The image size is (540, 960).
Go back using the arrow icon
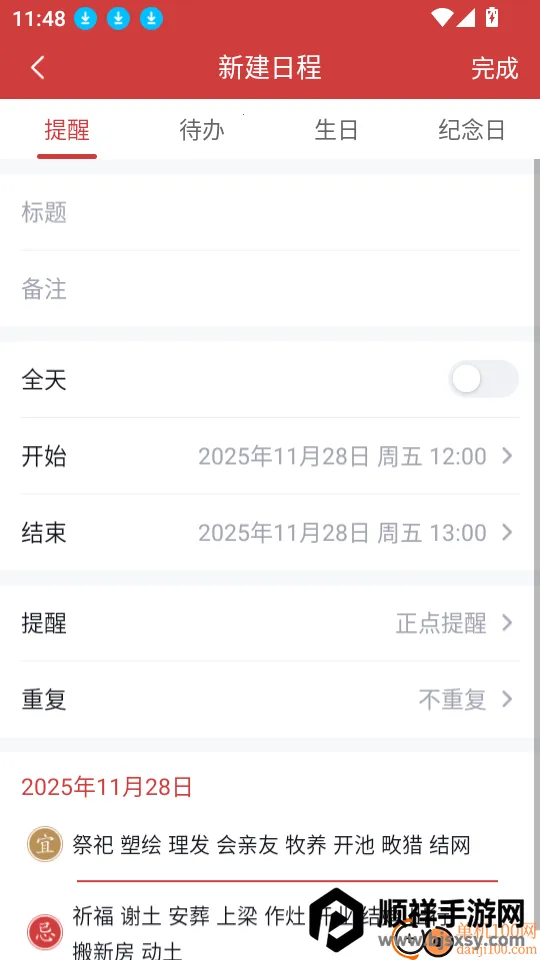coord(38,68)
